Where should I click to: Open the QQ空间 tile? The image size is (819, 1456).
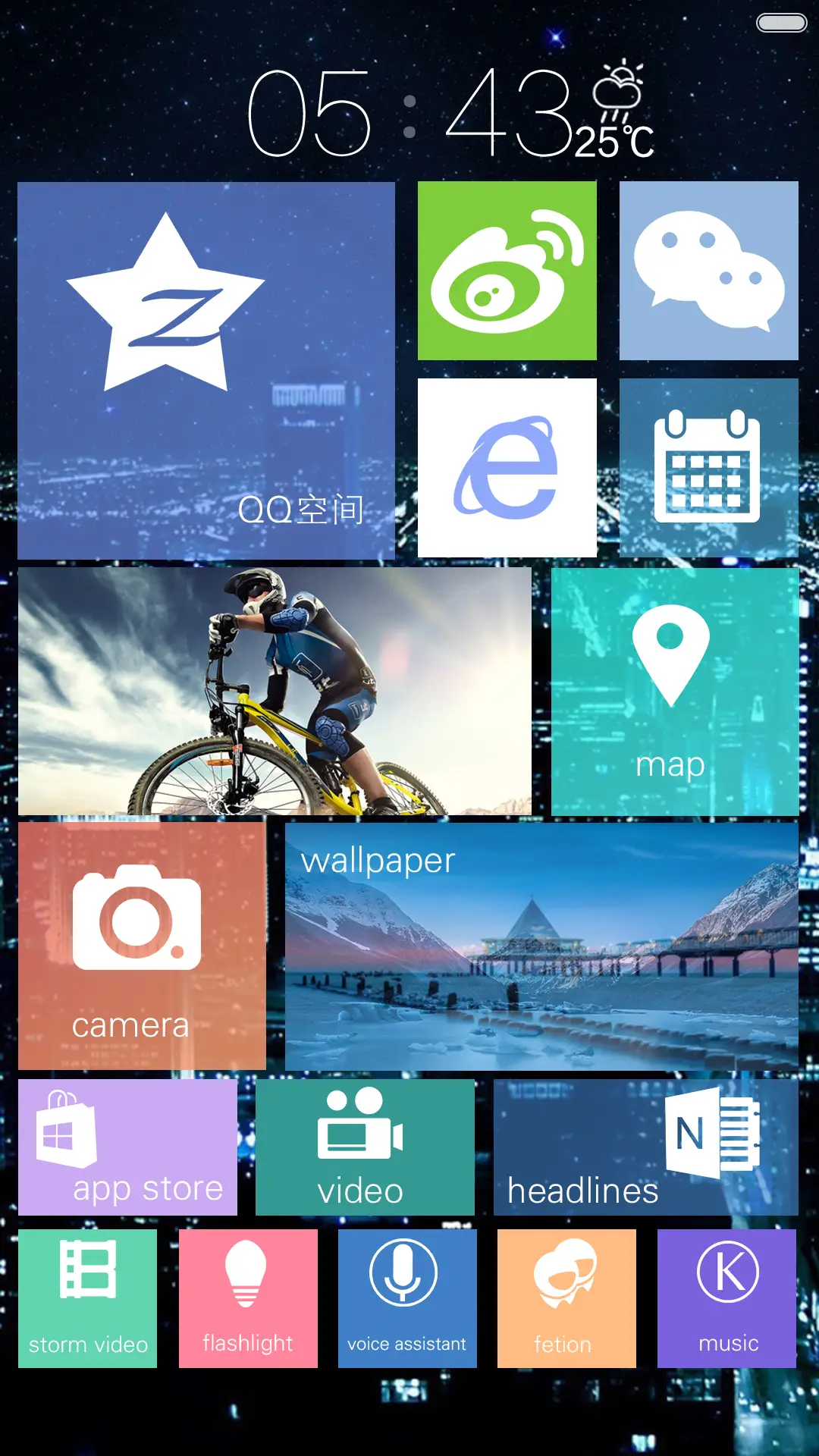point(206,370)
